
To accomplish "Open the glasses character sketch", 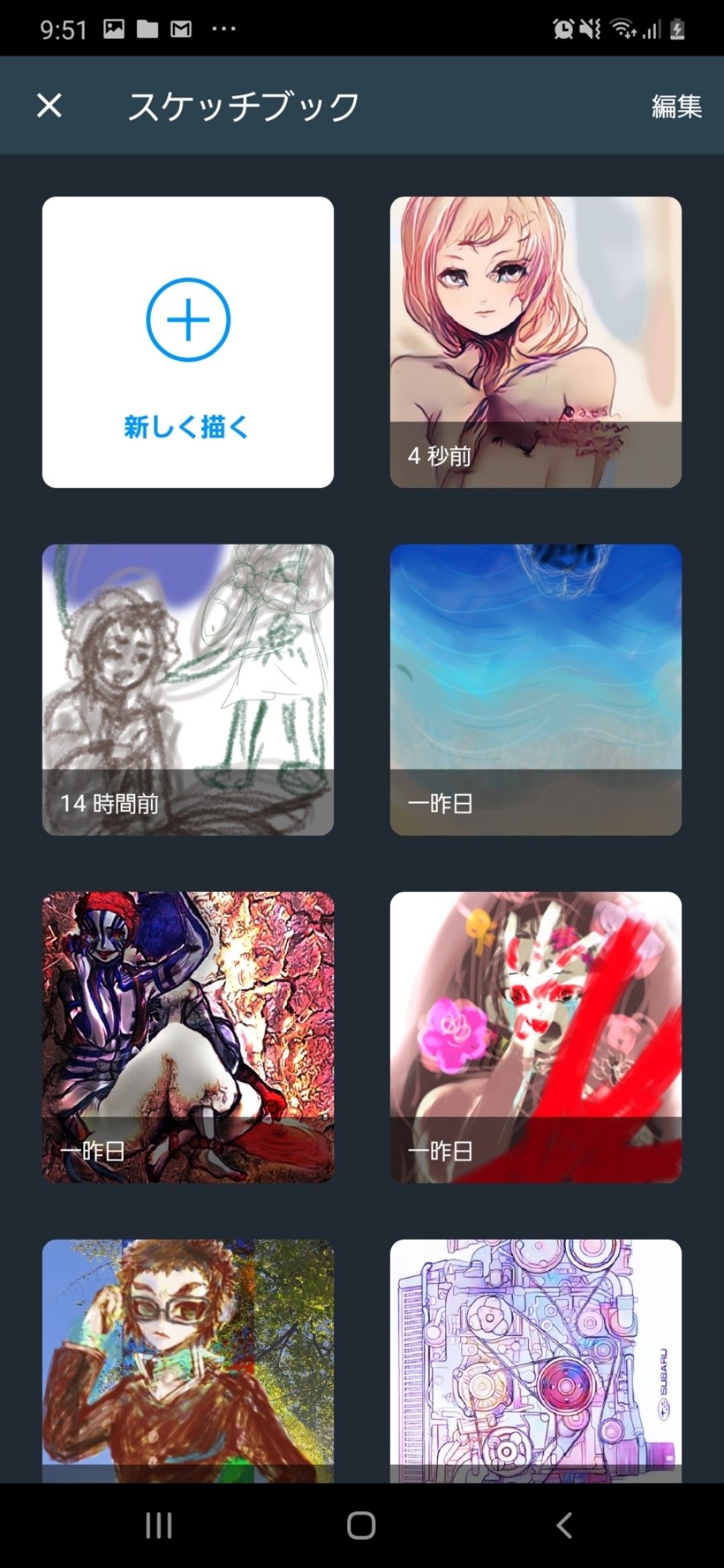I will 188,1360.
